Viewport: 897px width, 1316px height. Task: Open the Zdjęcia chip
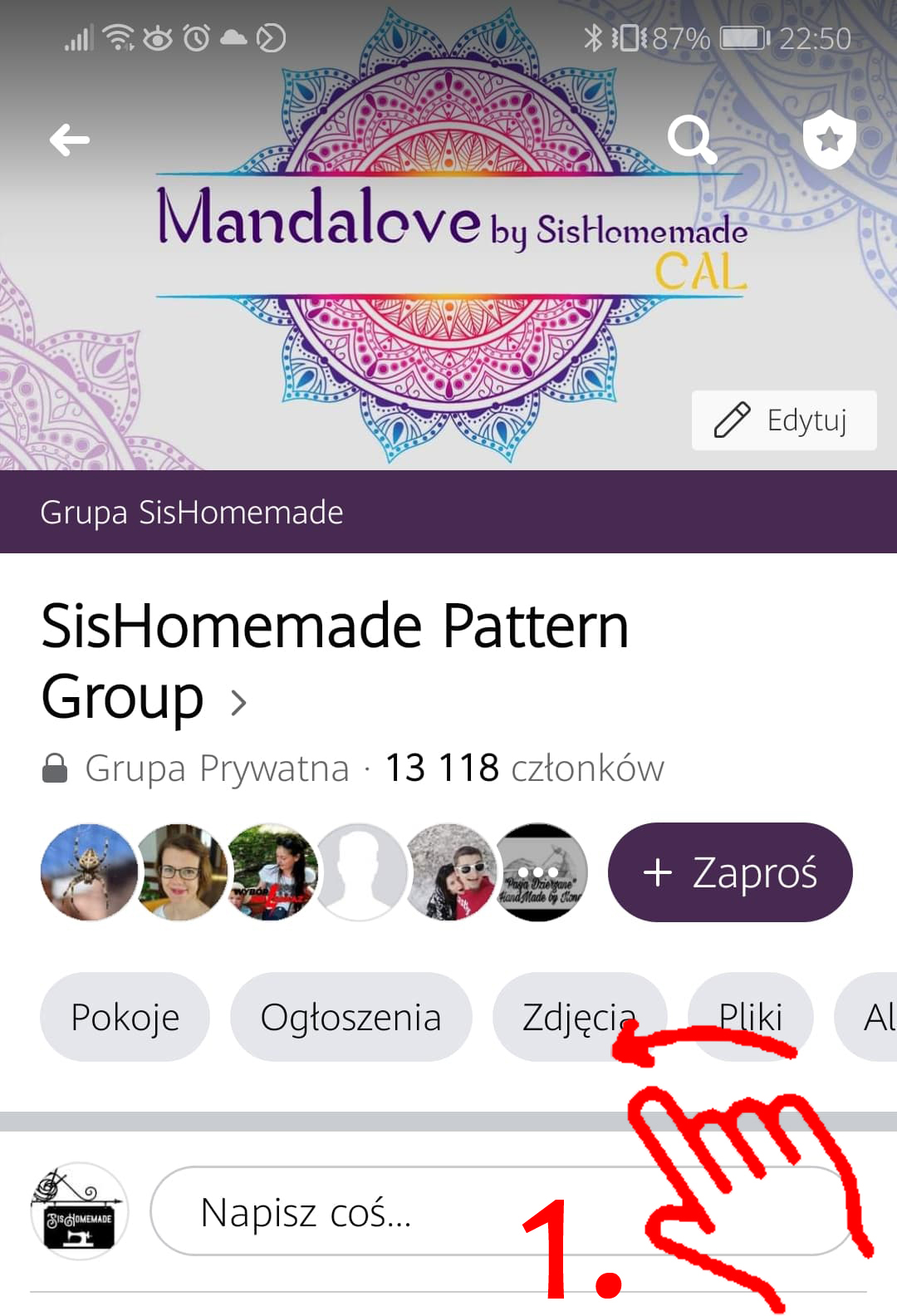[578, 1017]
